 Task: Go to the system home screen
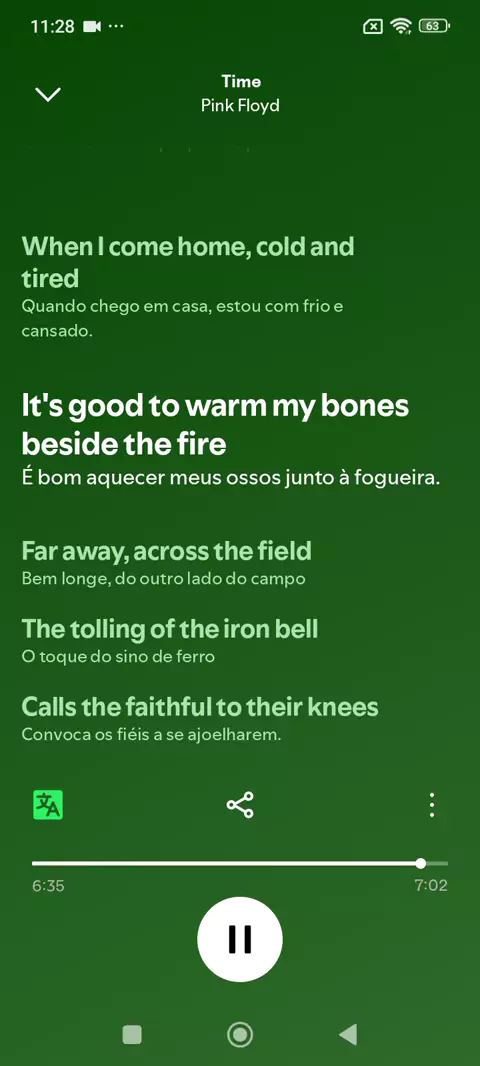(240, 1035)
